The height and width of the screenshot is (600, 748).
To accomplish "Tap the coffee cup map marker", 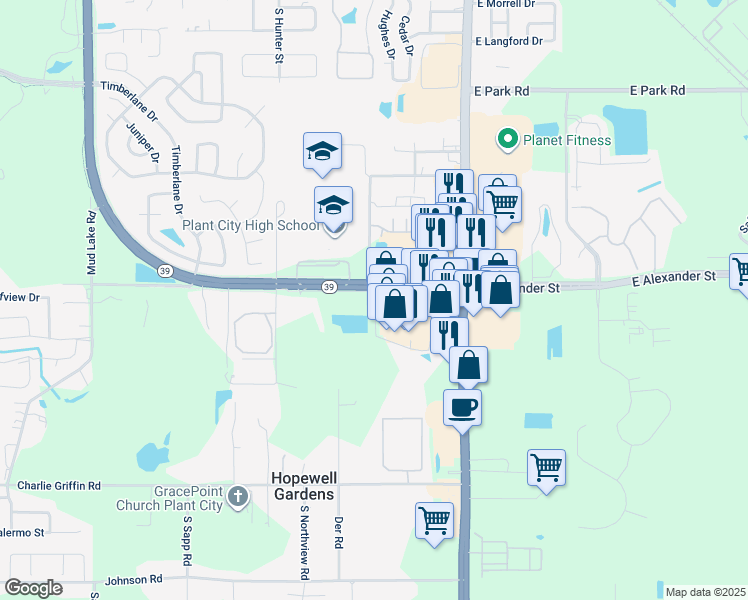I will tap(462, 407).
